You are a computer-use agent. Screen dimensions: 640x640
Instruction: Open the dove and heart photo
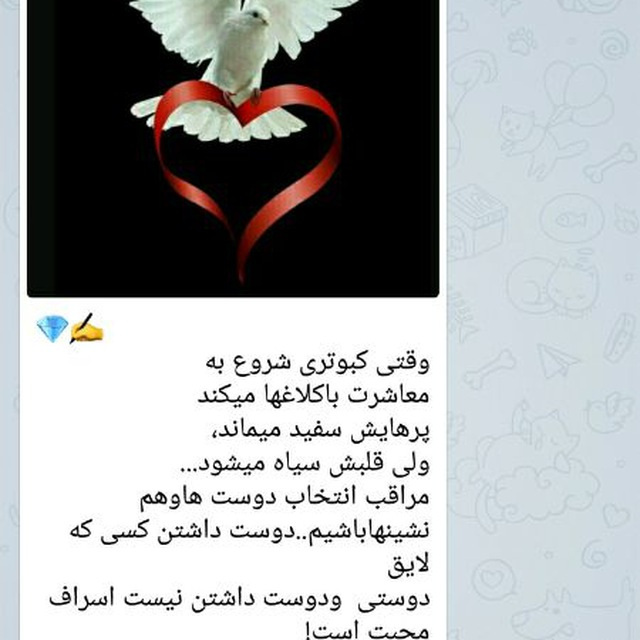(233, 147)
